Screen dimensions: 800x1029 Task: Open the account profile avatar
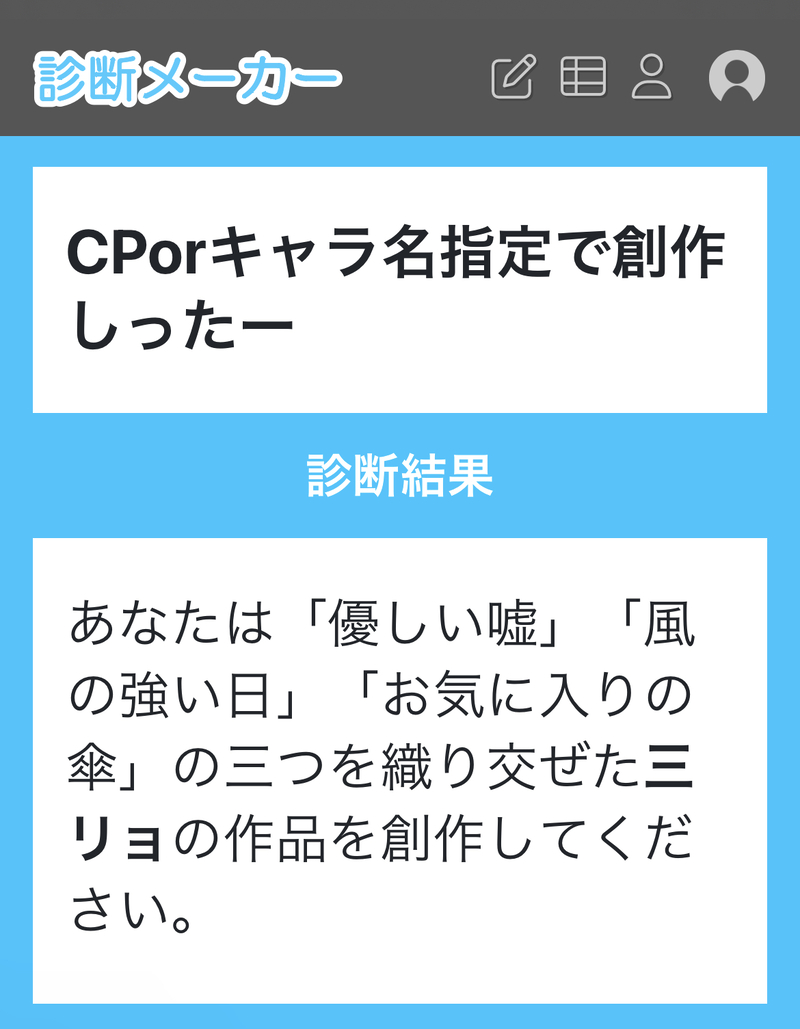click(x=737, y=77)
